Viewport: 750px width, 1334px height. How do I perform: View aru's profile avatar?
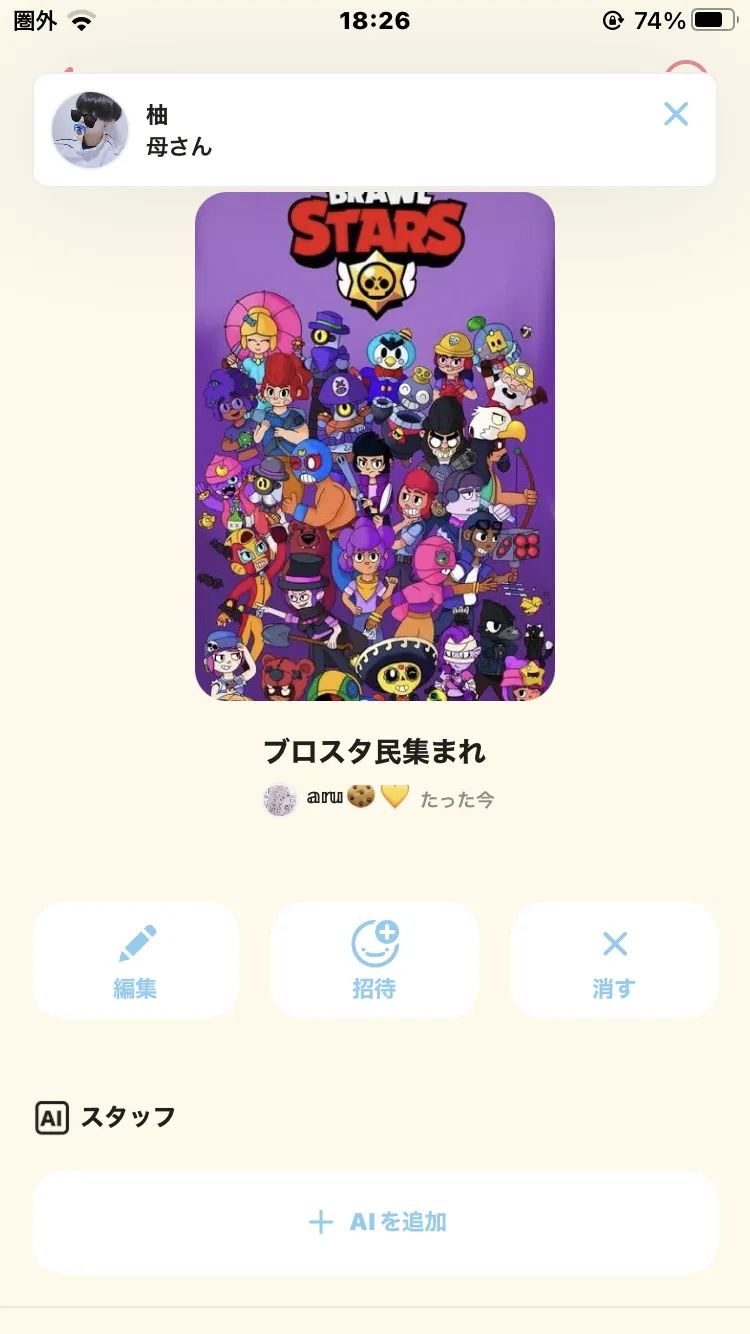tap(280, 799)
